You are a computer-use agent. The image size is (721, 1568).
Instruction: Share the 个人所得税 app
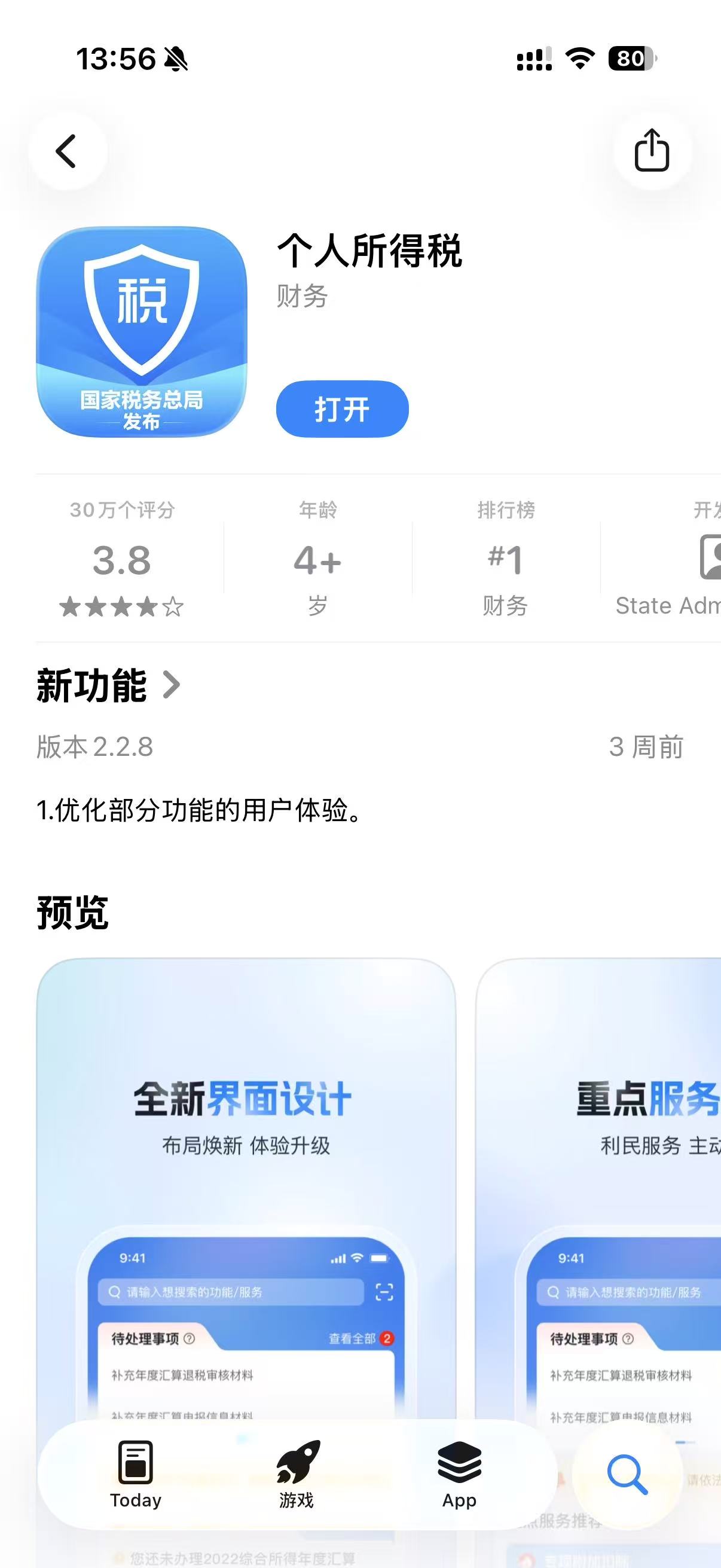click(x=652, y=151)
